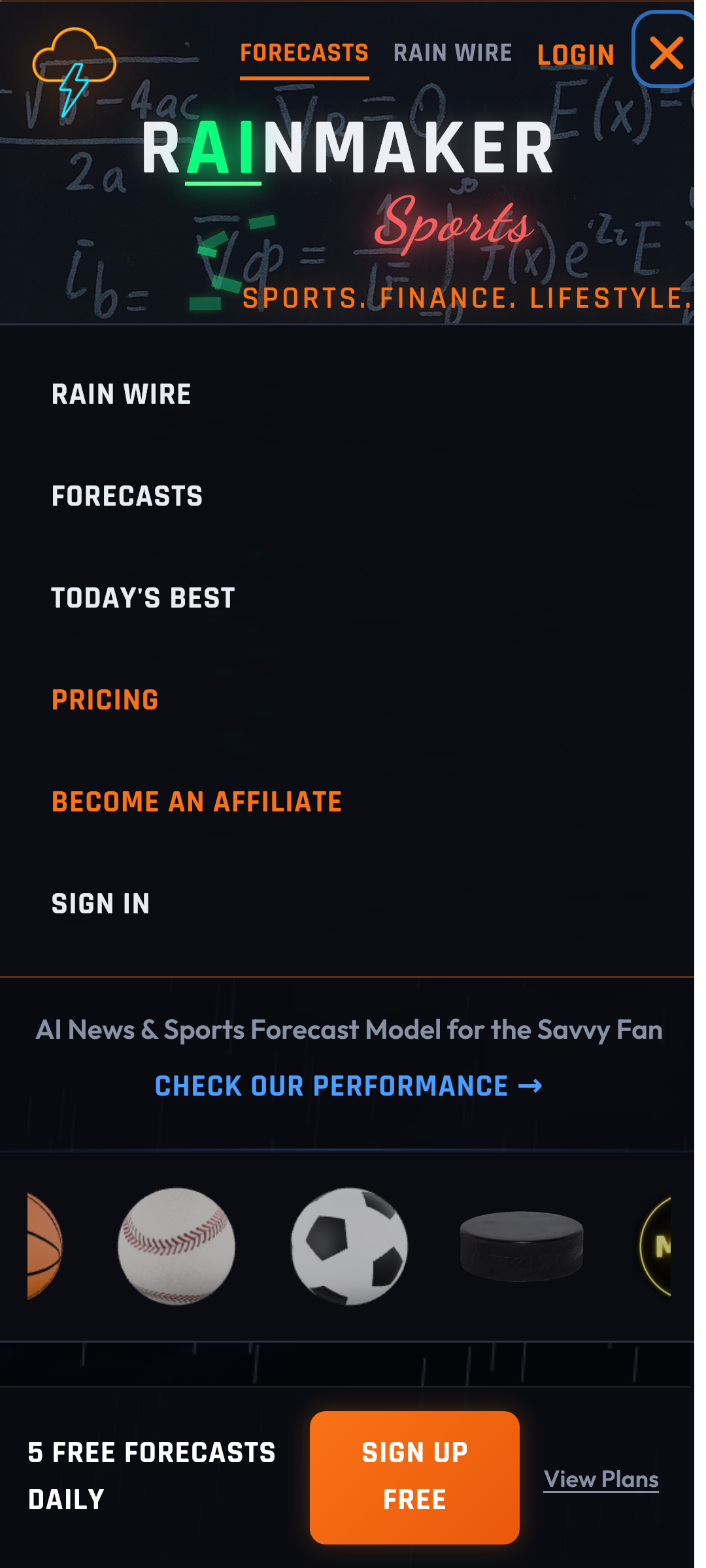Switch to Rain Wire in header
The width and height of the screenshot is (706, 1568).
click(452, 53)
